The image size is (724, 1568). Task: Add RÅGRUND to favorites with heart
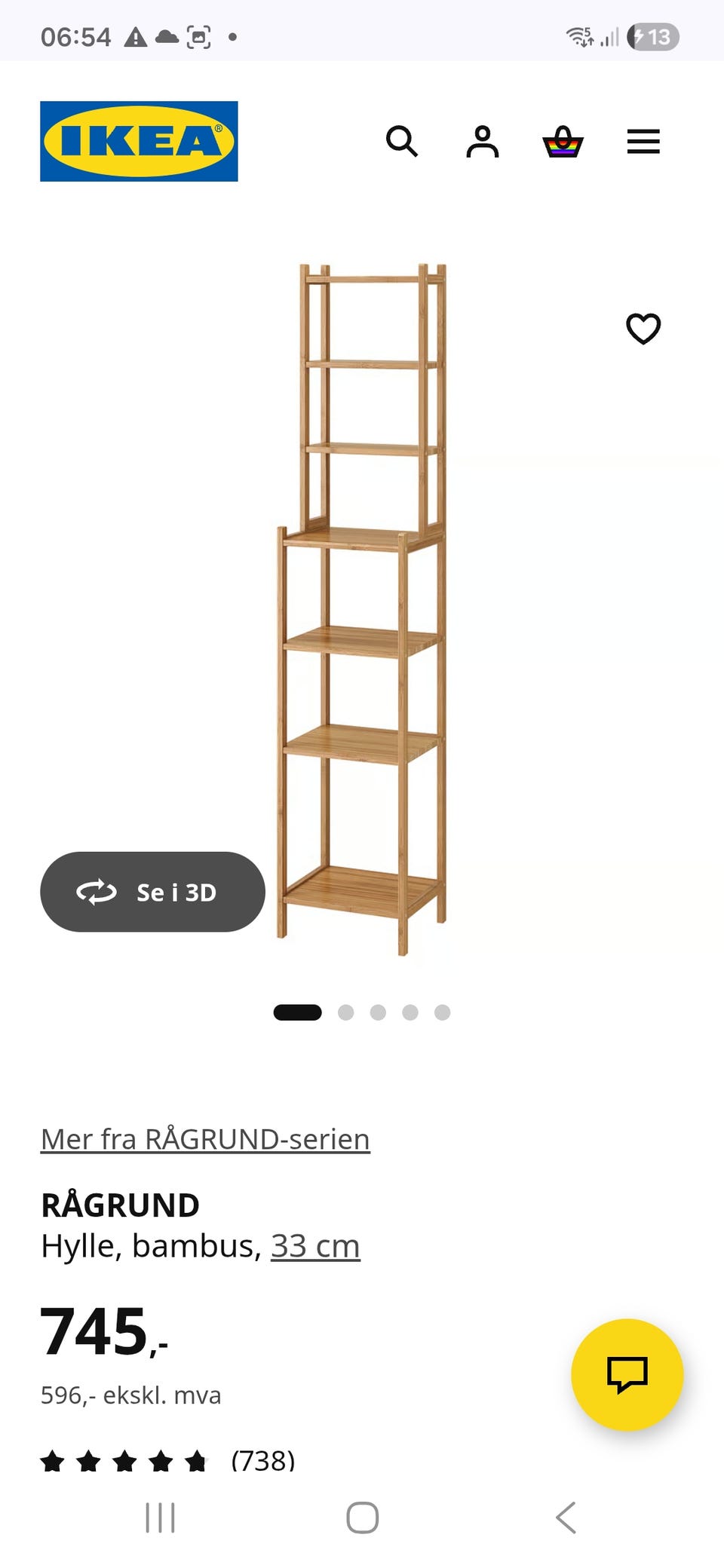coord(643,329)
